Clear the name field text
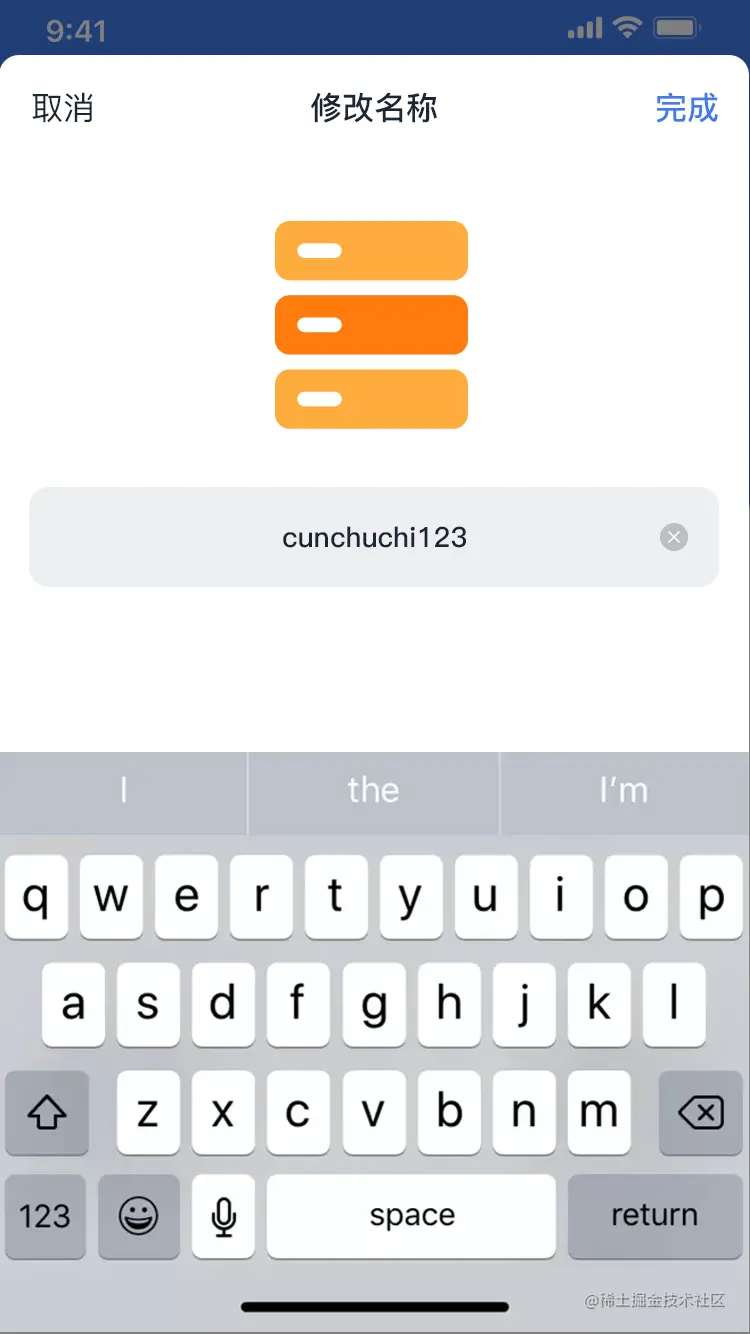 [x=674, y=538]
